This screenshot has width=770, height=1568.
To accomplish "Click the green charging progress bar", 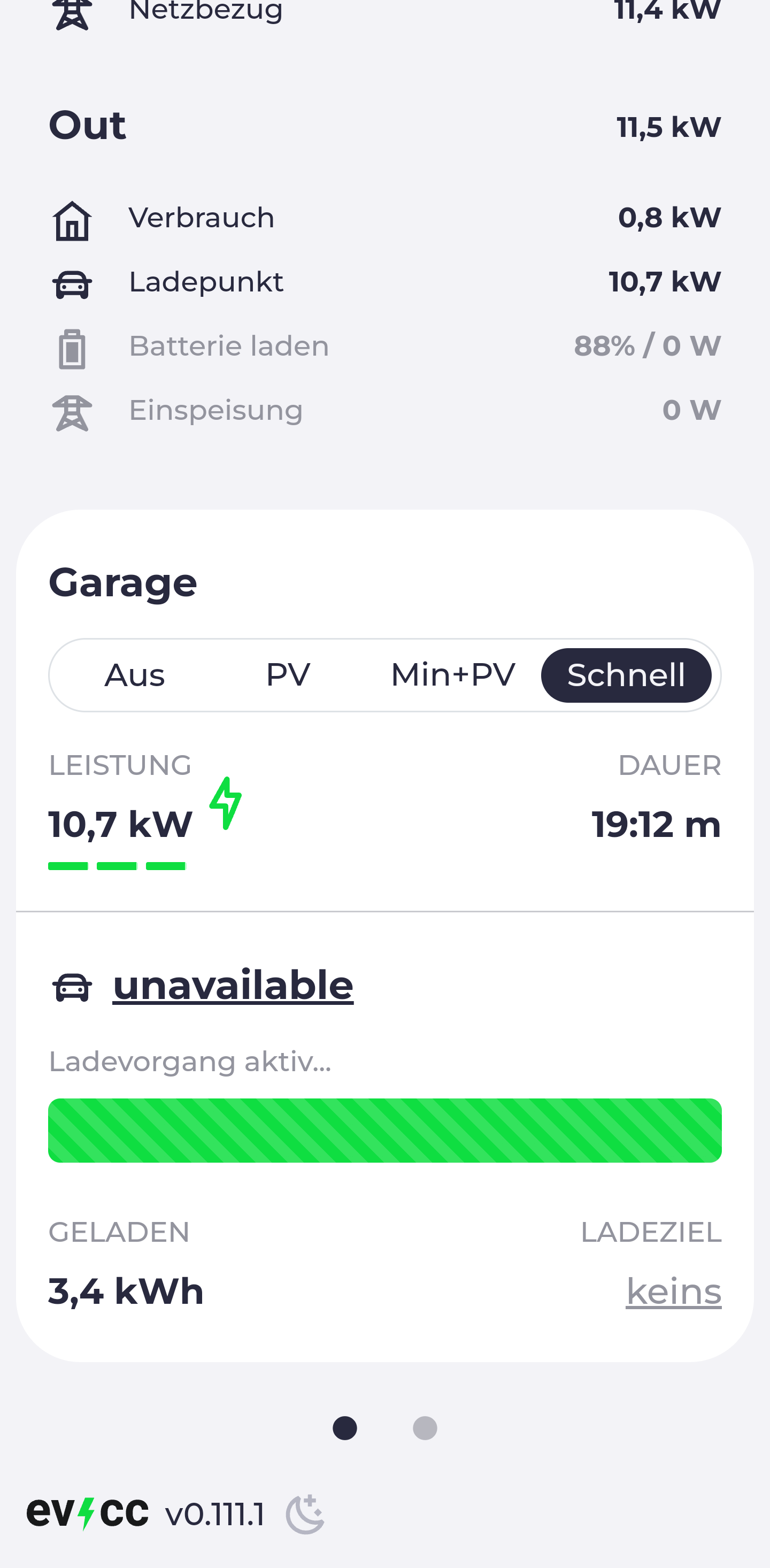I will click(x=384, y=1131).
